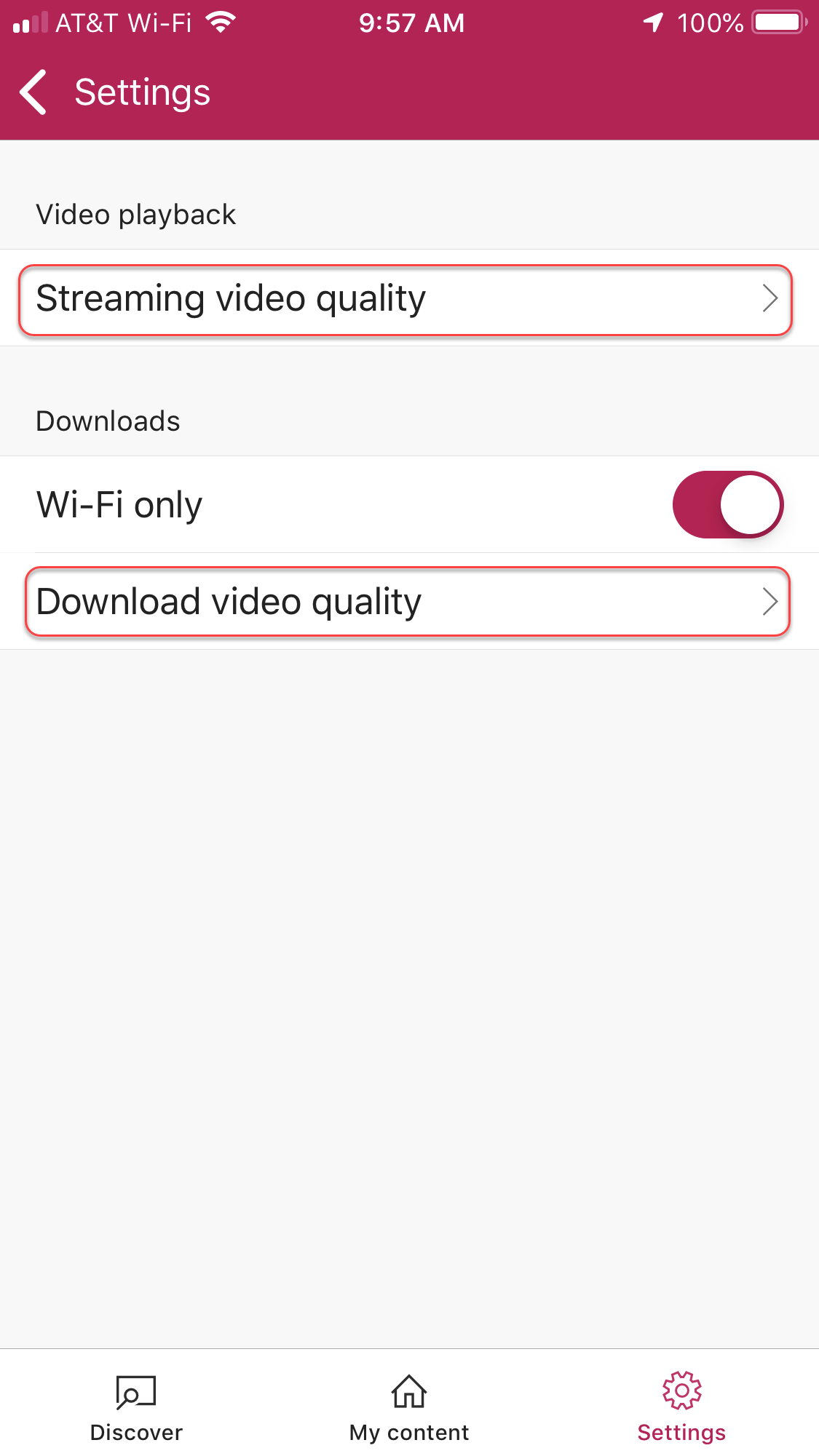Tap the Settings gear icon
Screen dimensions: 819x1456
coord(681,1391)
